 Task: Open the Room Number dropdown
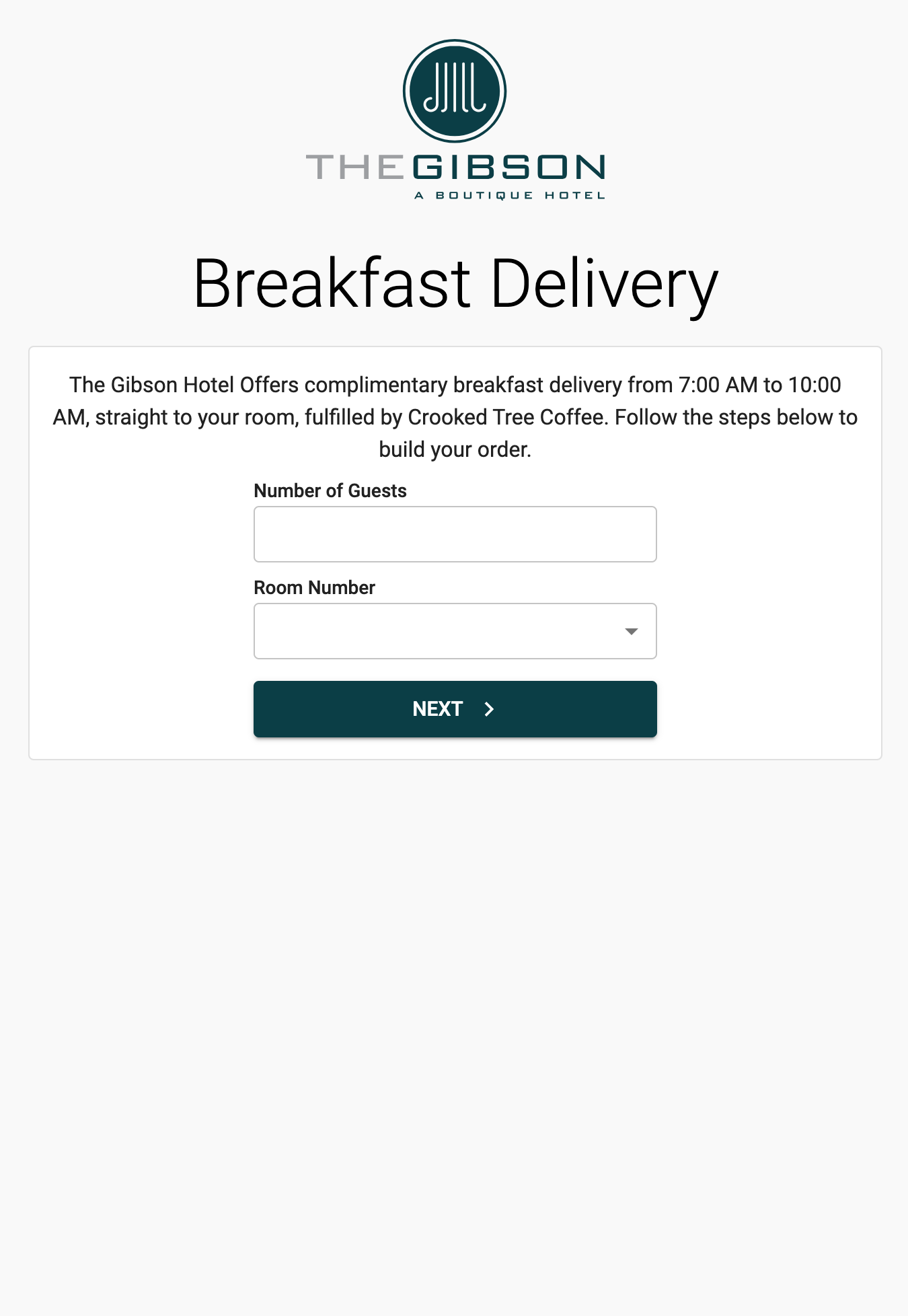point(455,631)
